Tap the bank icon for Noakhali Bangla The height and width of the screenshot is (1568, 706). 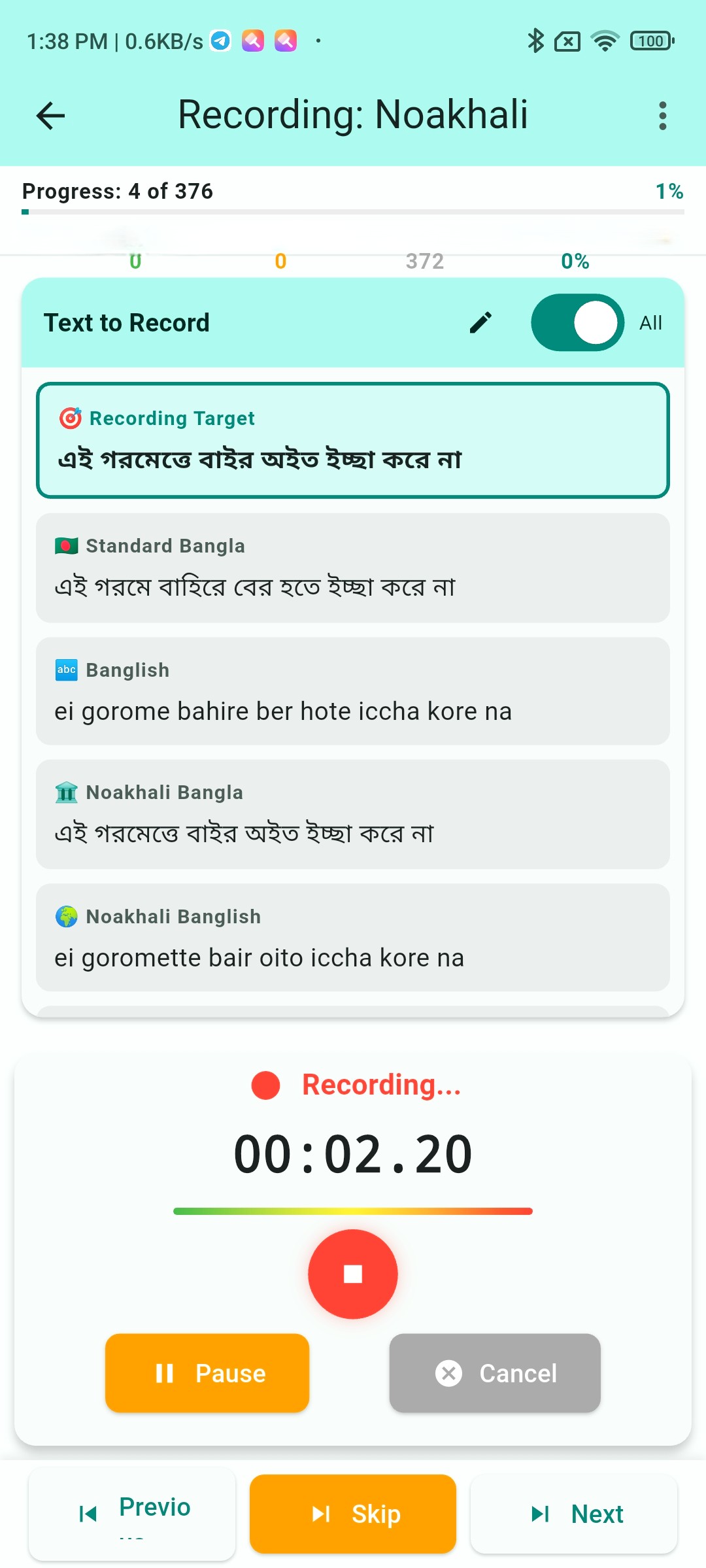click(66, 791)
